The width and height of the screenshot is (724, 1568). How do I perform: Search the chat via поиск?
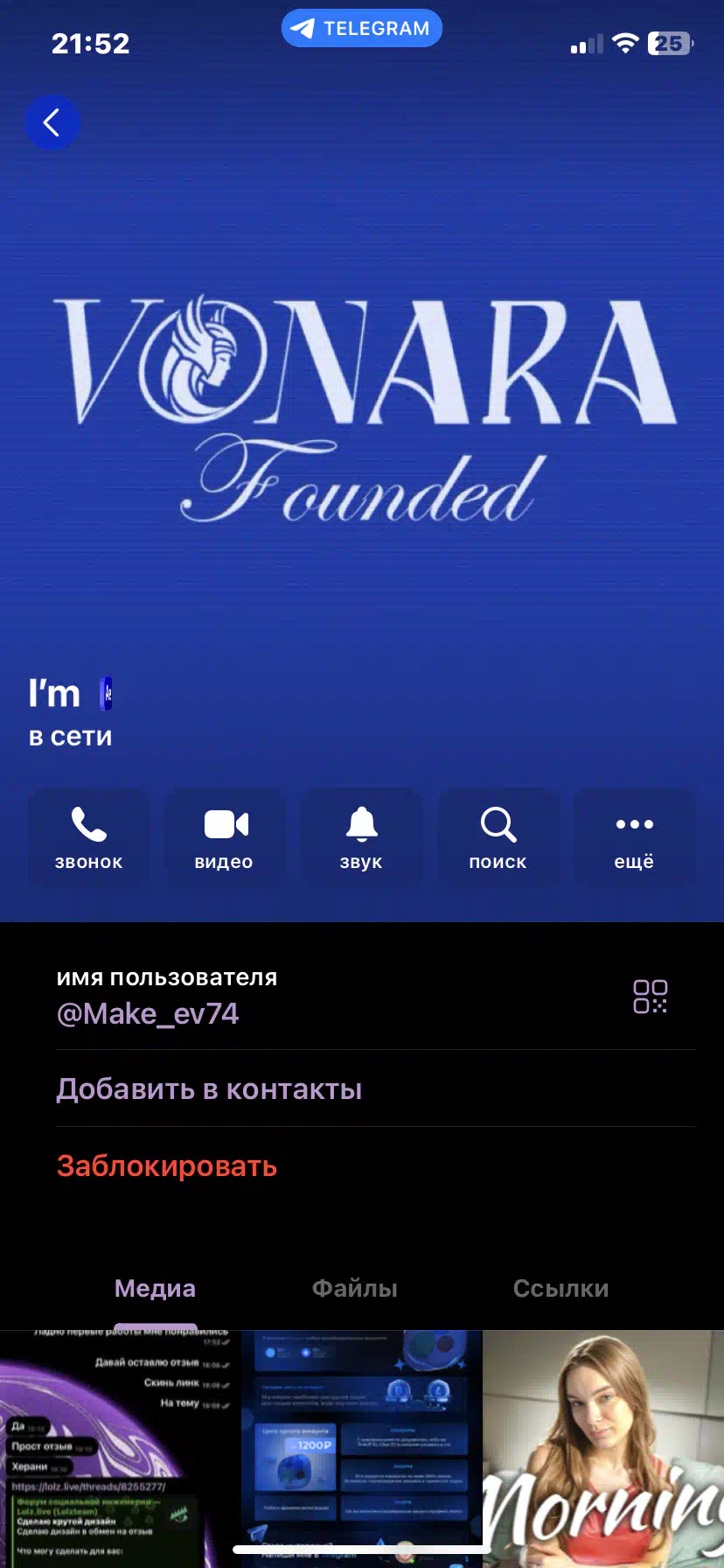tap(498, 838)
